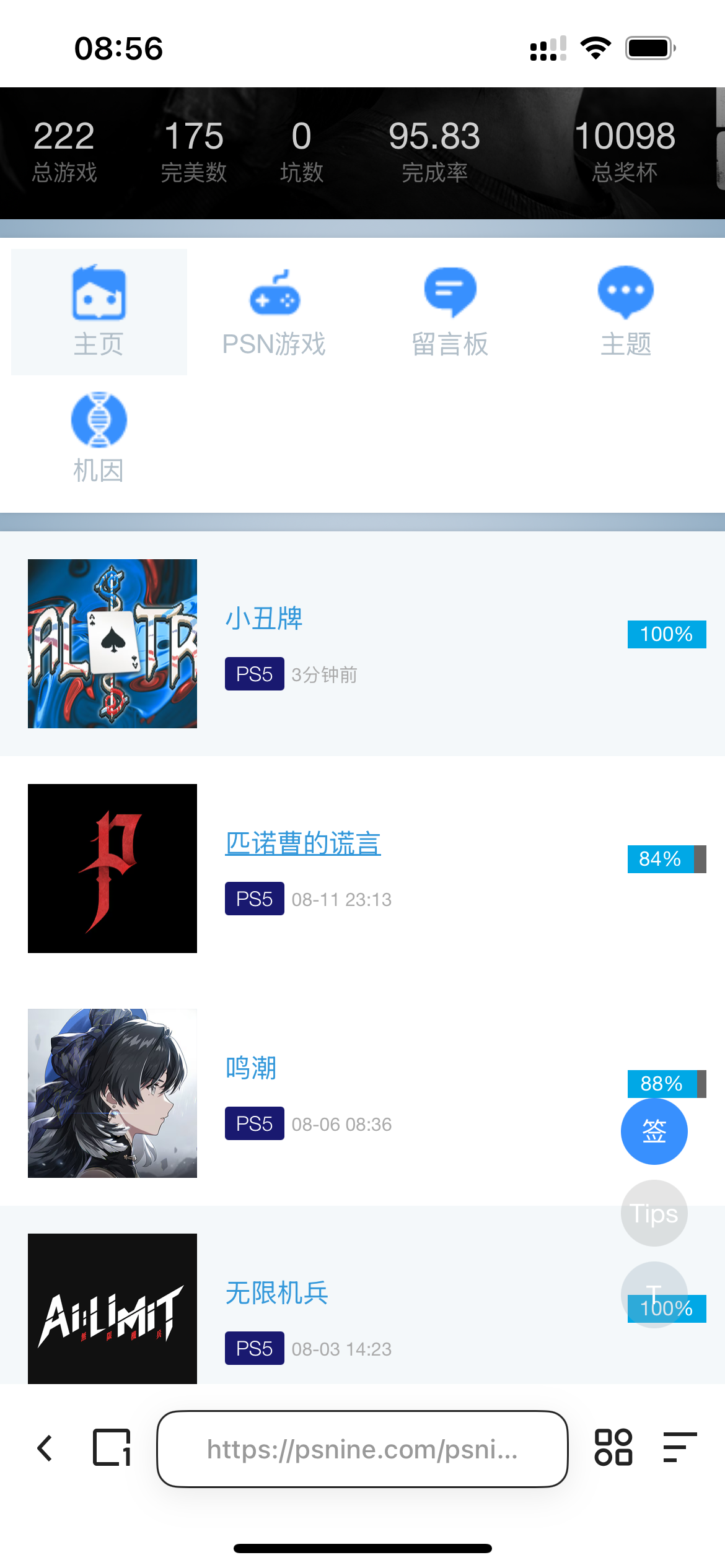Select the 机因 tab
This screenshot has height=1568, width=725.
click(x=99, y=438)
